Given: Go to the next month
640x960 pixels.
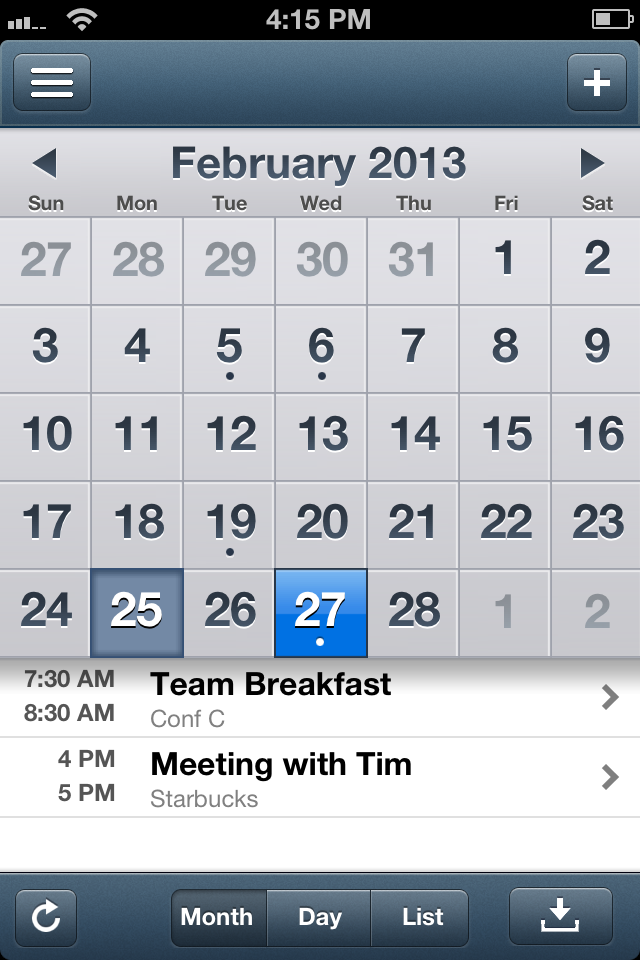Looking at the screenshot, I should click(592, 163).
